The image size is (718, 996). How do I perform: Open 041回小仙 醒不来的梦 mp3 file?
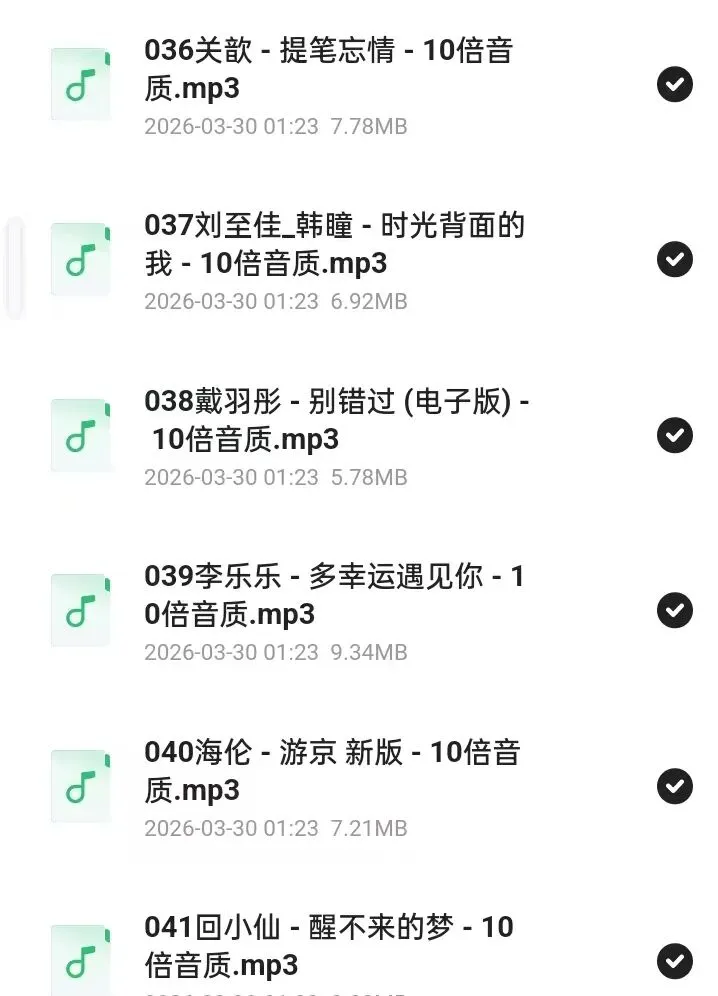point(330,946)
